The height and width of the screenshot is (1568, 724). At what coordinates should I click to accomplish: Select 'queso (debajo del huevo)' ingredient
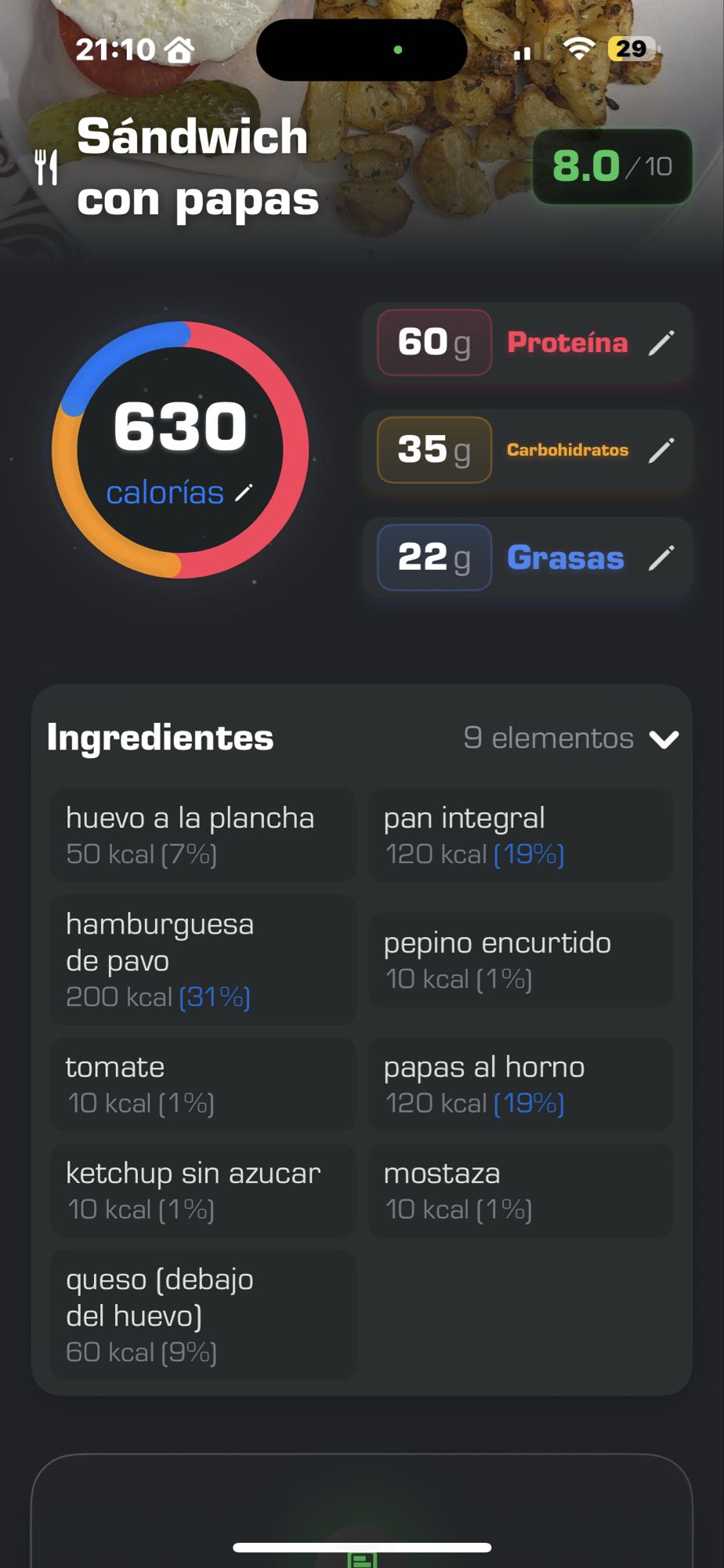coord(202,1314)
